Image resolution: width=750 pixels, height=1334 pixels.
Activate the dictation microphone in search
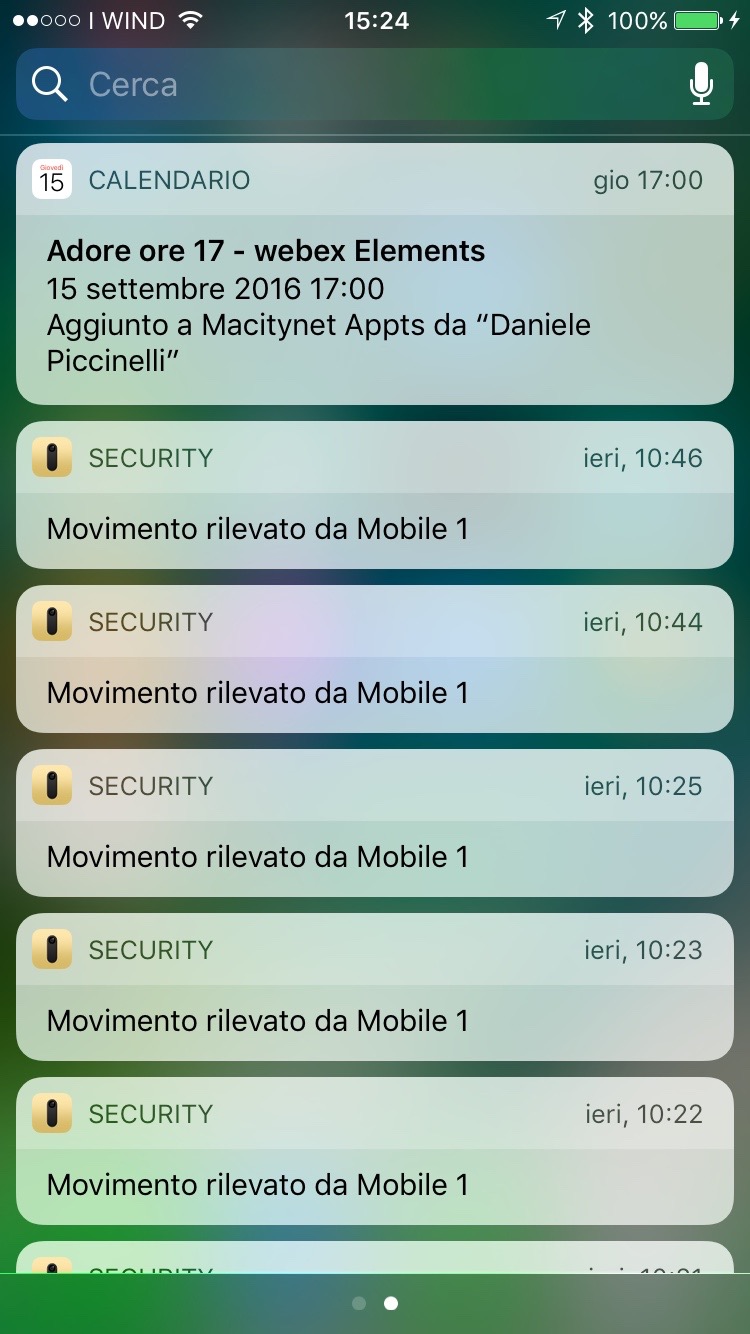coord(701,85)
